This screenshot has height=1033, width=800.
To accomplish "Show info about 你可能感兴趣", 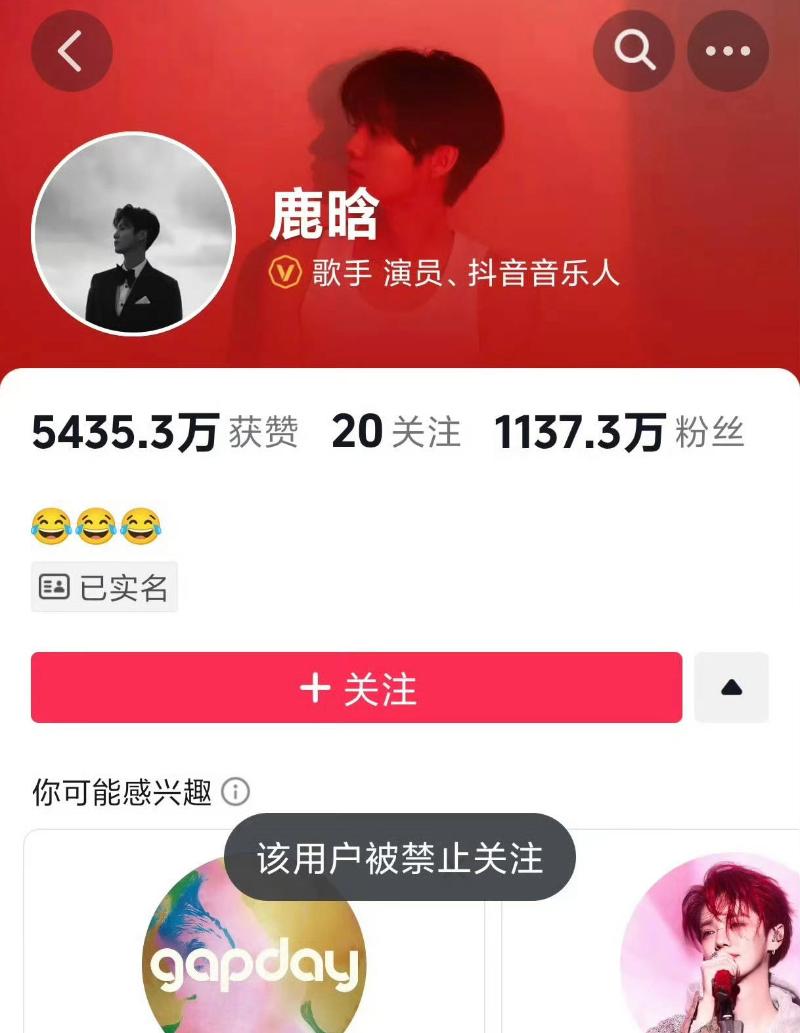I will pyautogui.click(x=235, y=793).
